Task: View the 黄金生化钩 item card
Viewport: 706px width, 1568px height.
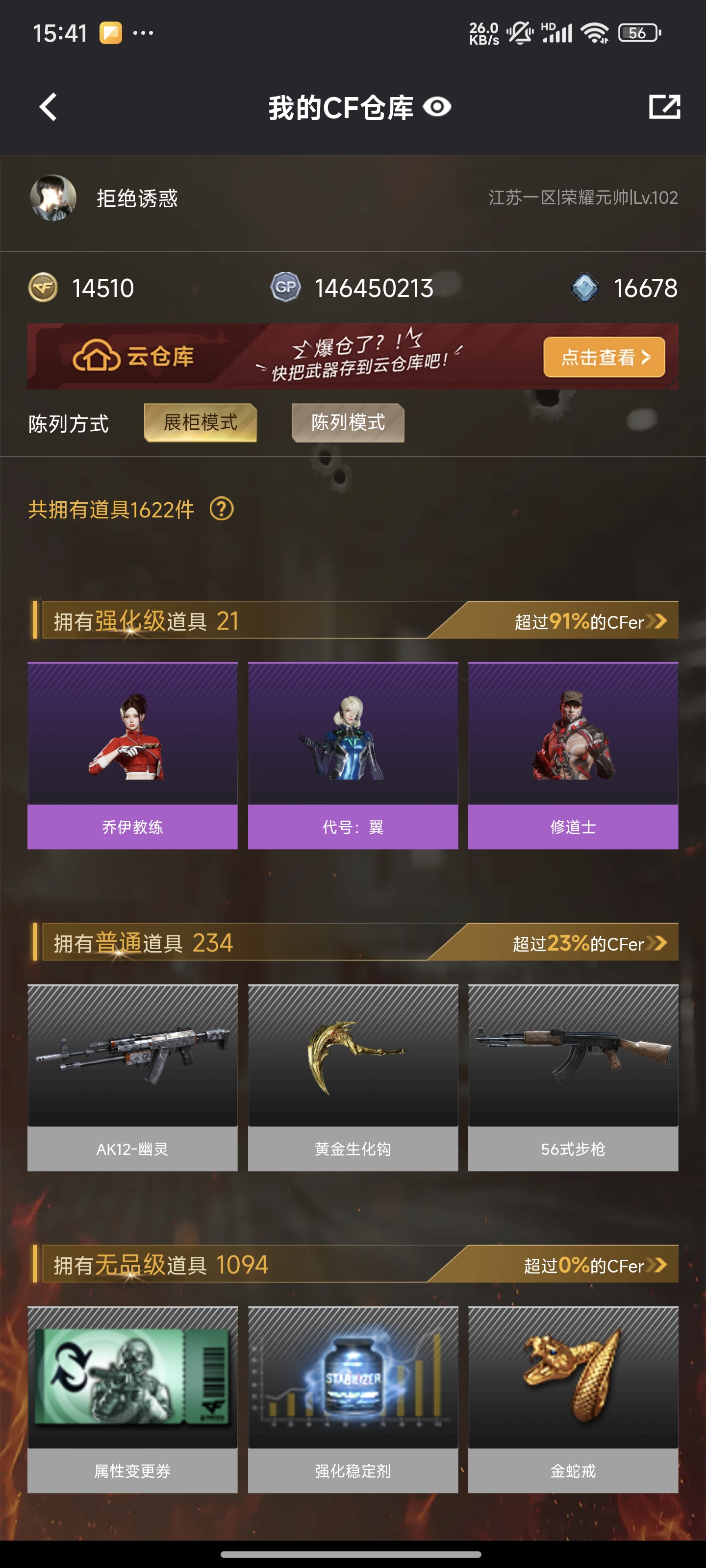Action: (353, 1077)
